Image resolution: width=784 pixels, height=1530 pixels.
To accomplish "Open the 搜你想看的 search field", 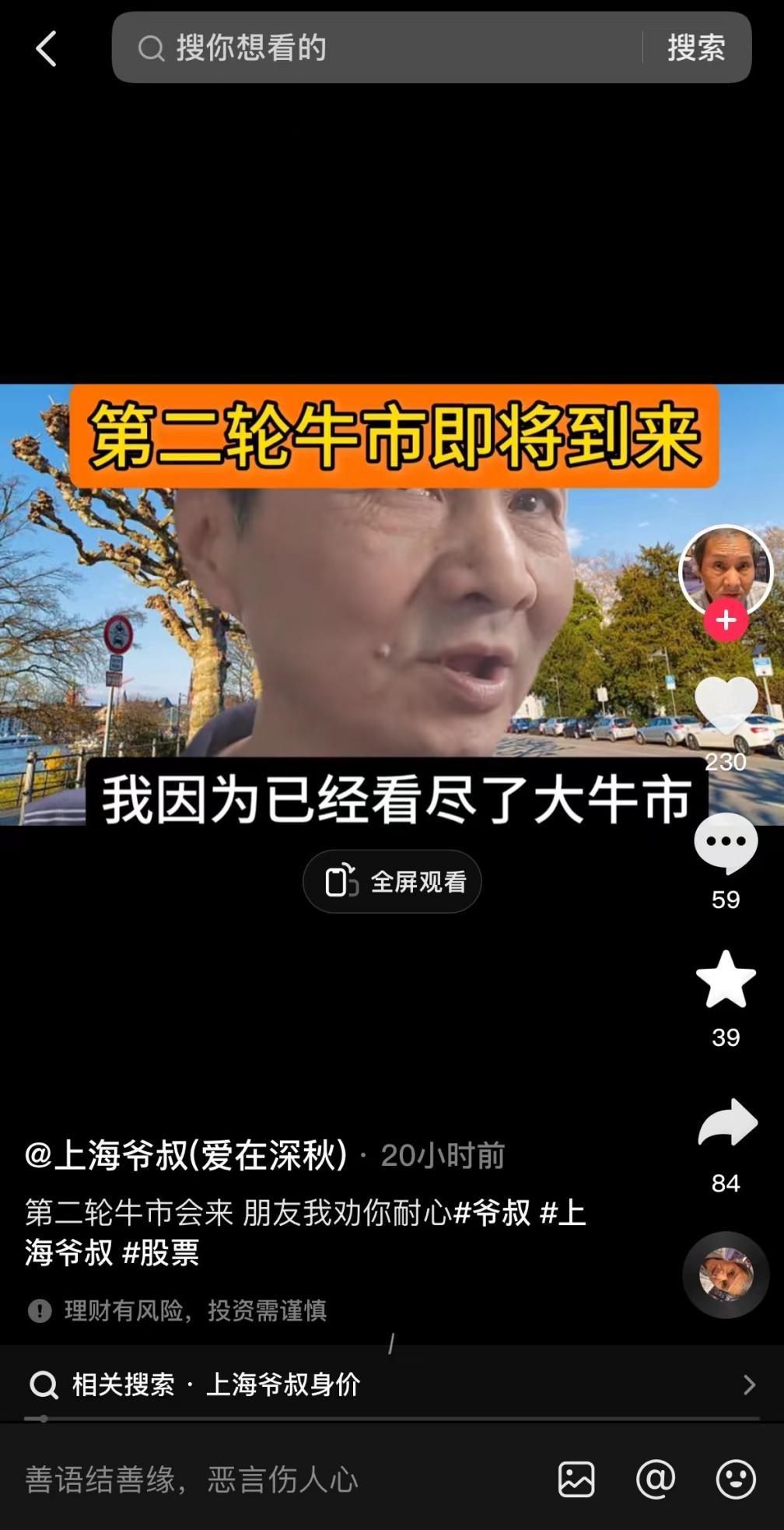I will pos(373,48).
